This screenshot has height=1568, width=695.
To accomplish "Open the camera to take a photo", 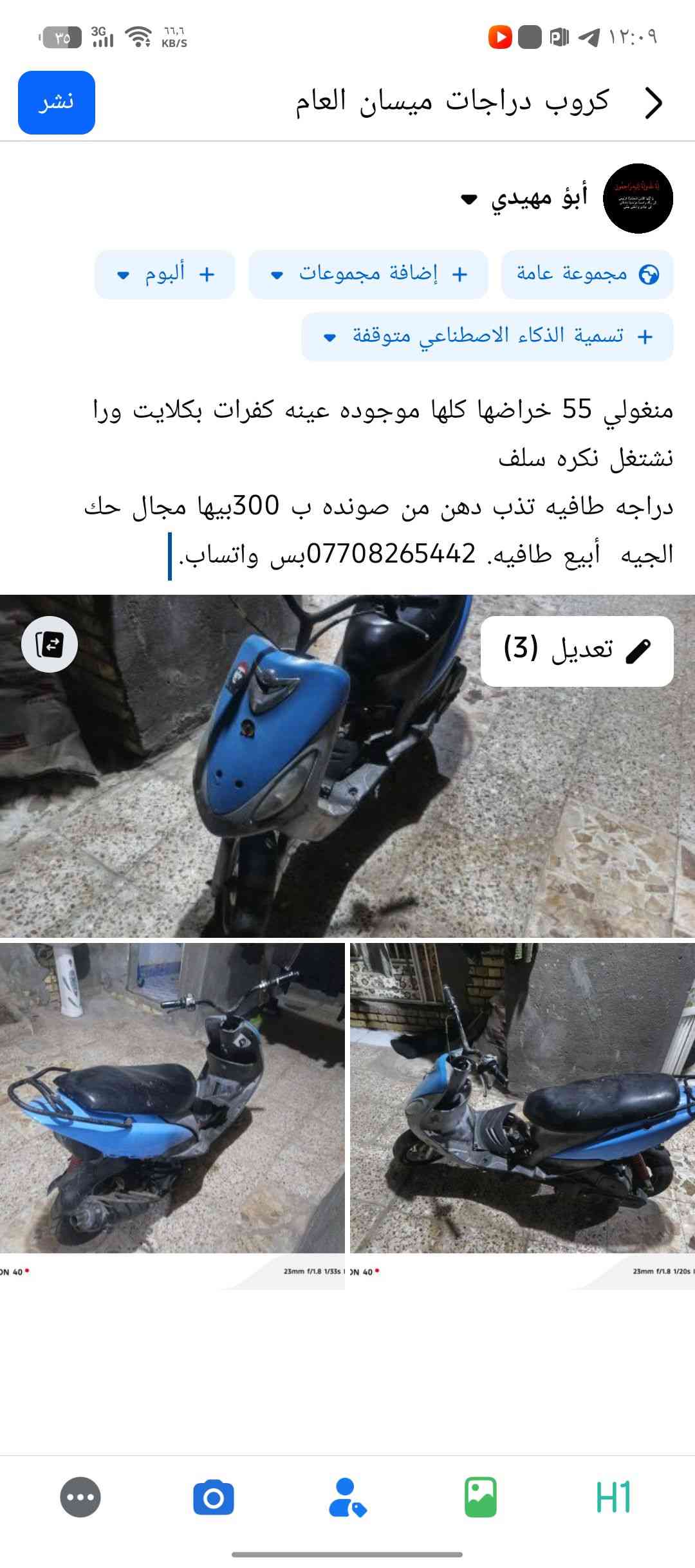I will [214, 1497].
